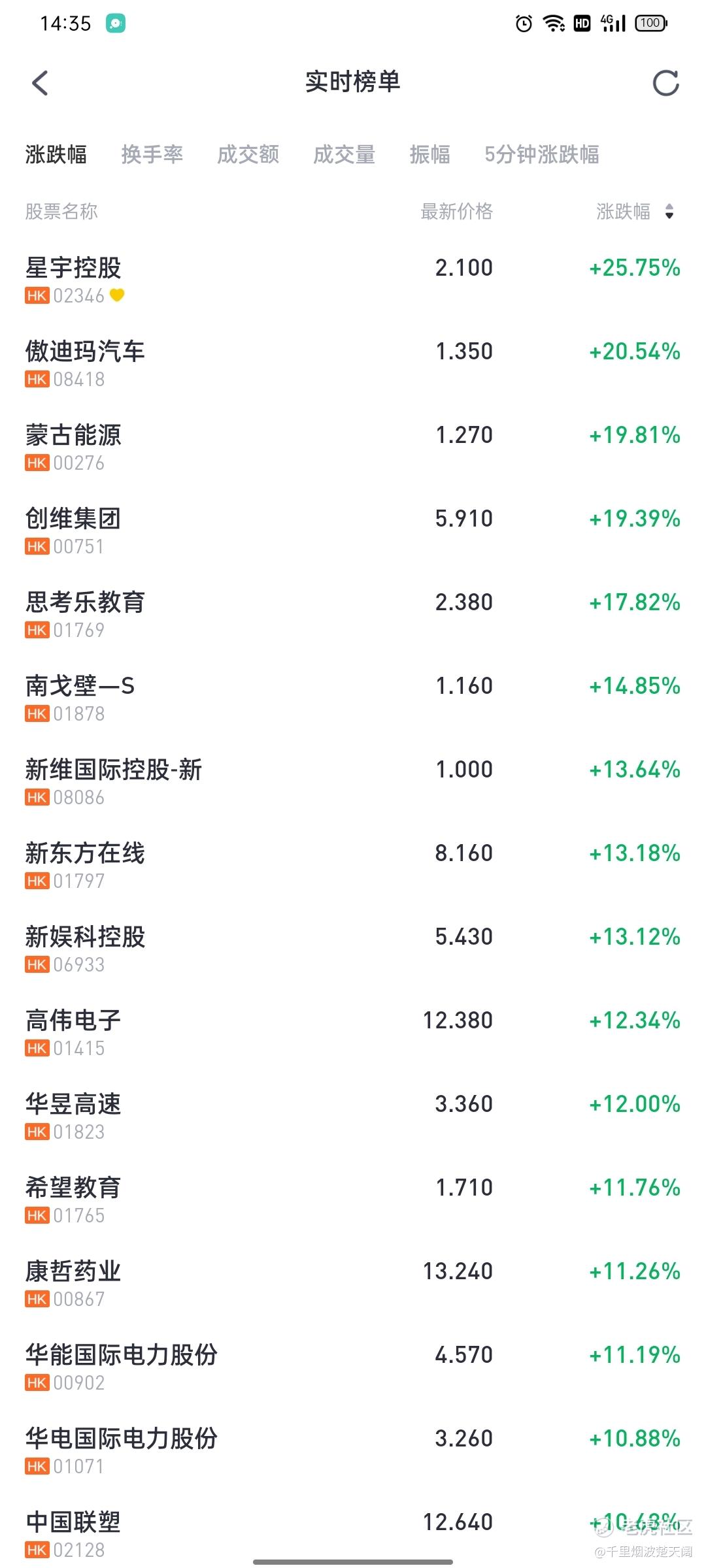Open the 振幅 tab
This screenshot has height=1568, width=706.
(x=429, y=155)
